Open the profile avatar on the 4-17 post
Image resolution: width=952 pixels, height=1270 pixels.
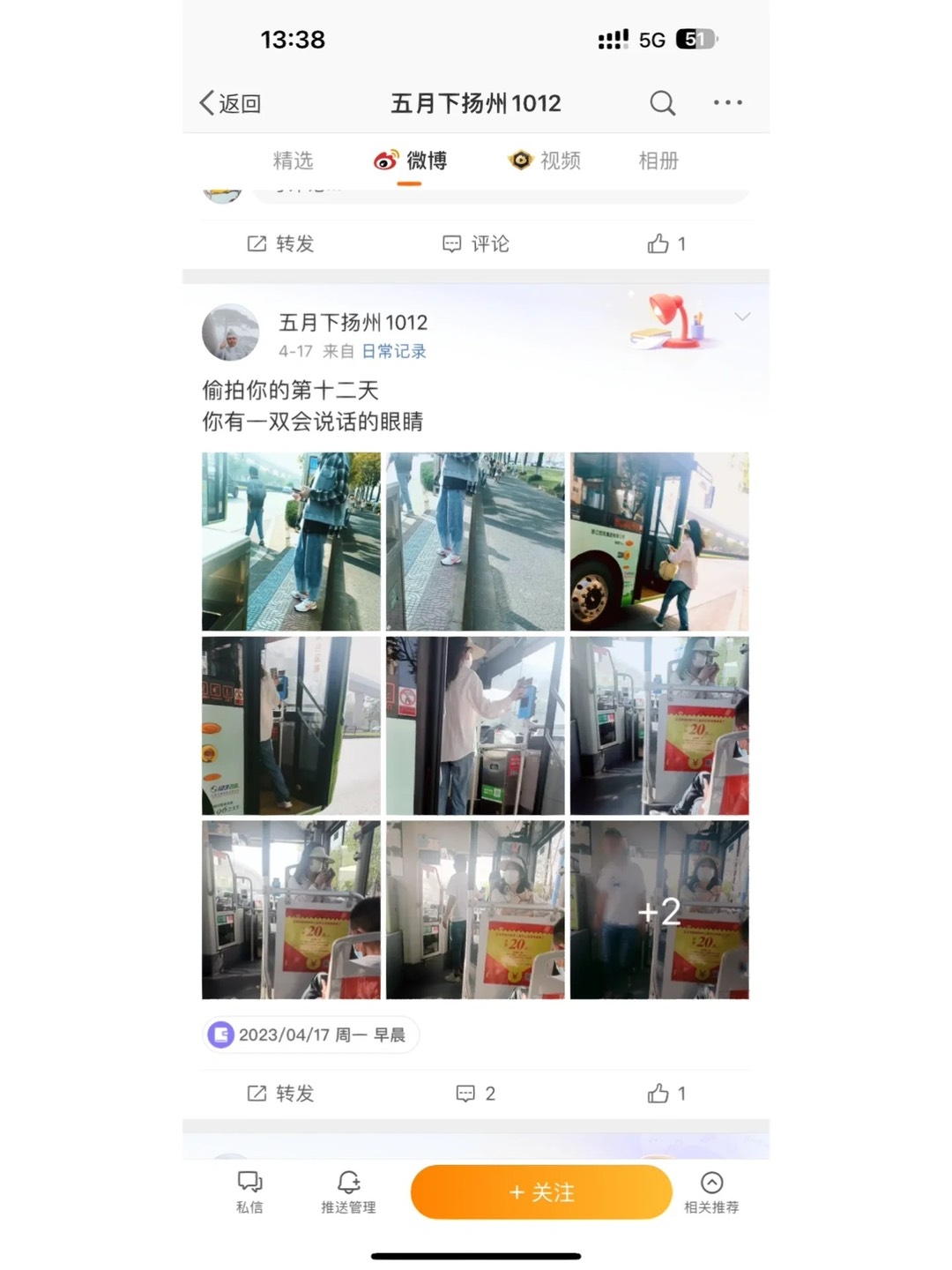[230, 332]
